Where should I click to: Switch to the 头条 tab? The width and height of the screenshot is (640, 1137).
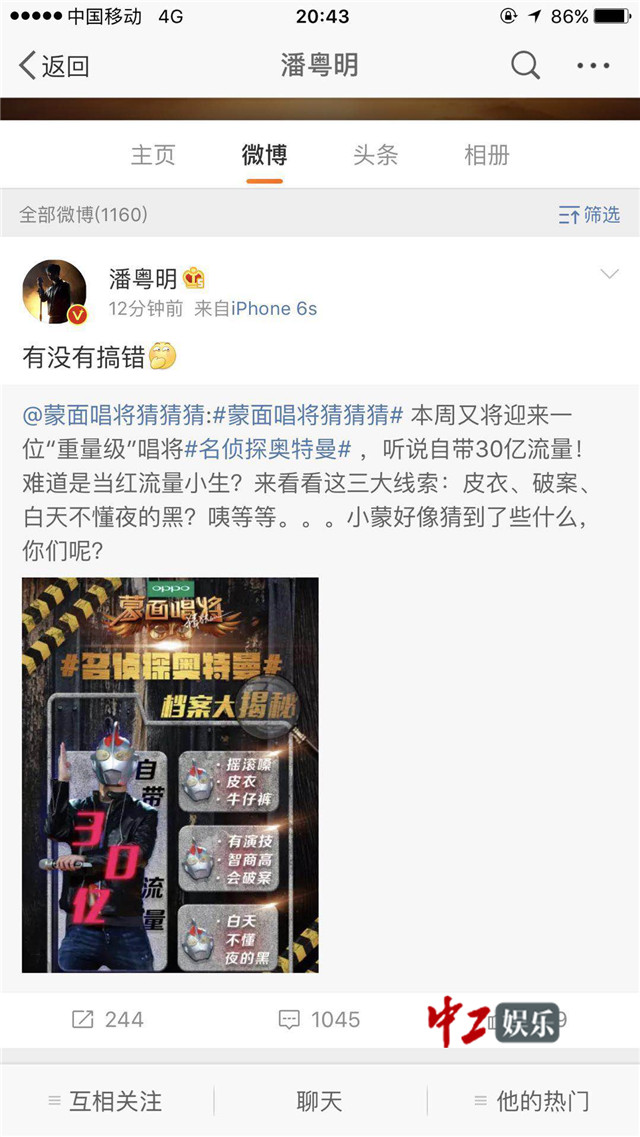click(375, 155)
